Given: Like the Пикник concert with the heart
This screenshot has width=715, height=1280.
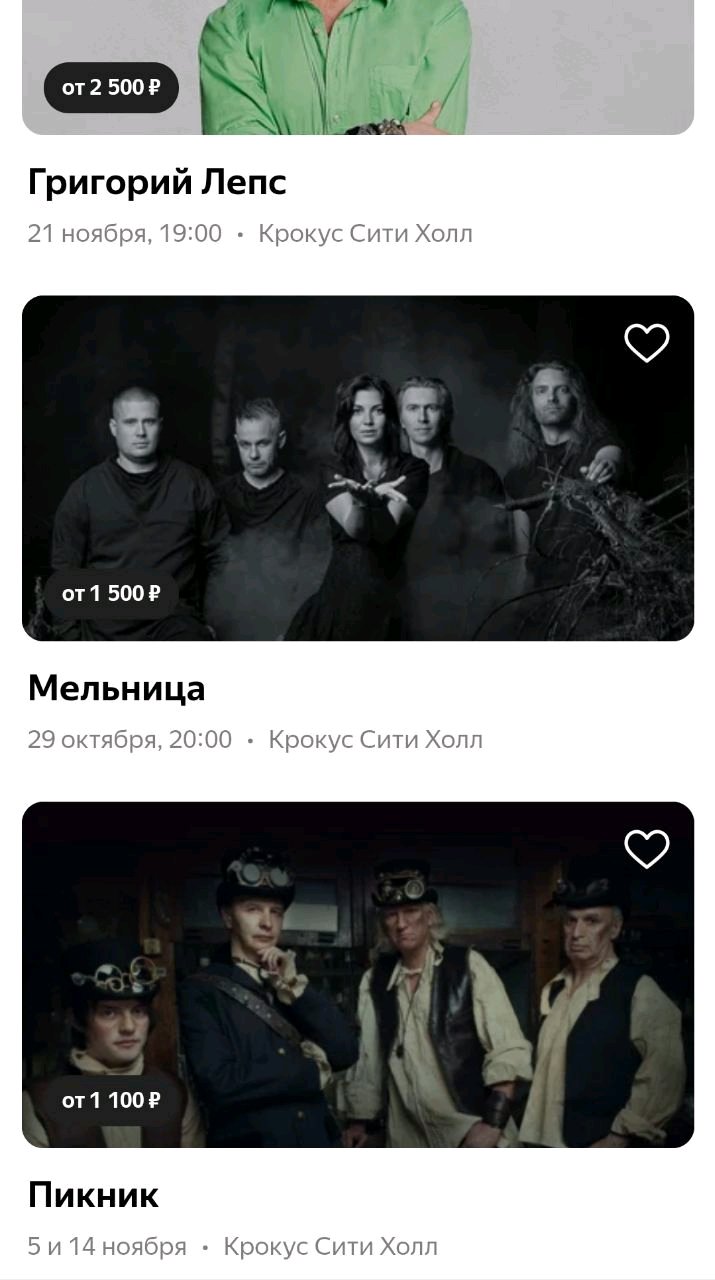Looking at the screenshot, I should click(x=647, y=849).
